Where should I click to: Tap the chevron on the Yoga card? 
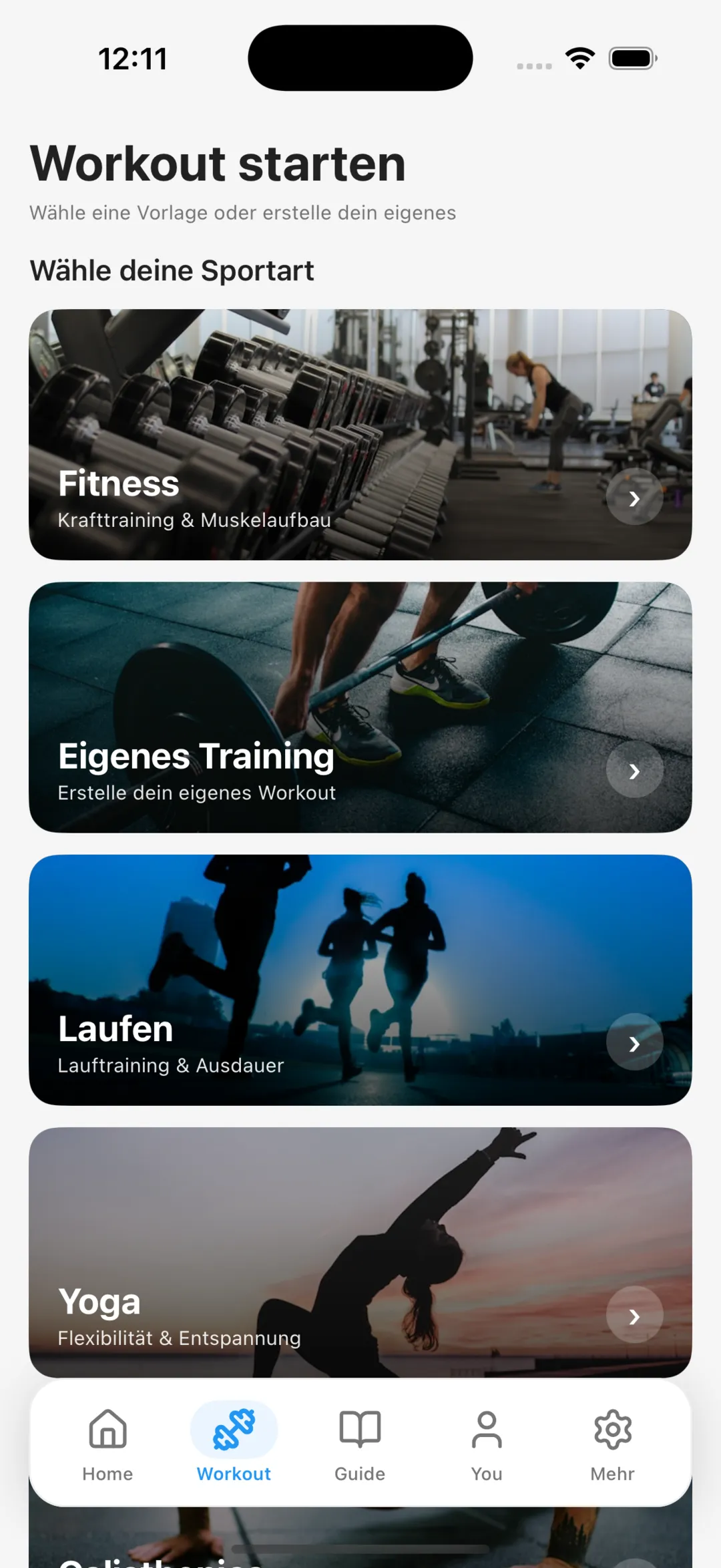pyautogui.click(x=634, y=1314)
